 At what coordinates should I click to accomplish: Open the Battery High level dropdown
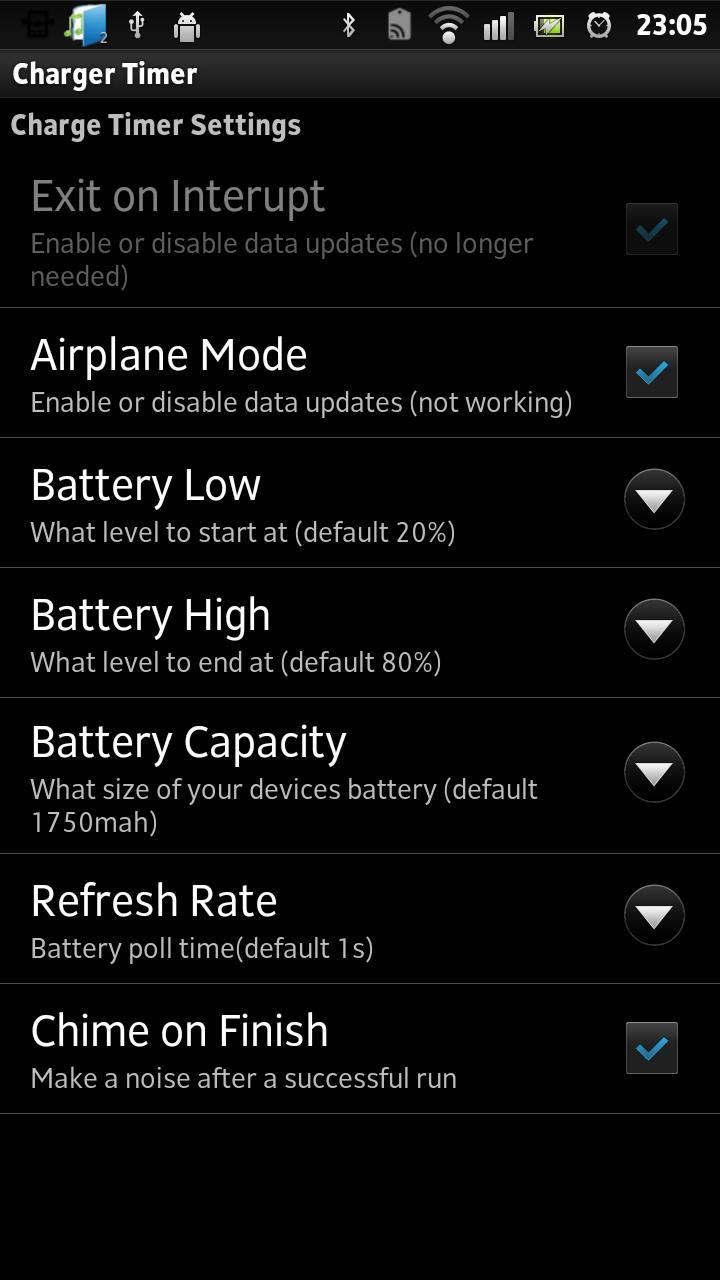click(x=654, y=629)
